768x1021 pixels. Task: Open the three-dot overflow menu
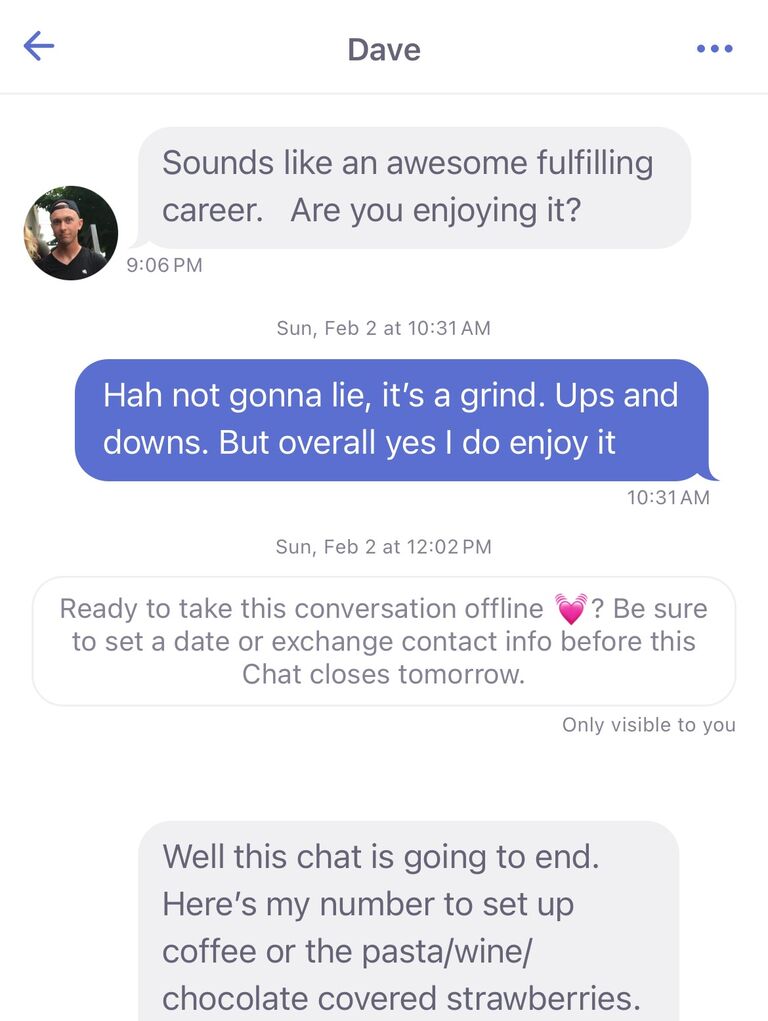click(714, 48)
